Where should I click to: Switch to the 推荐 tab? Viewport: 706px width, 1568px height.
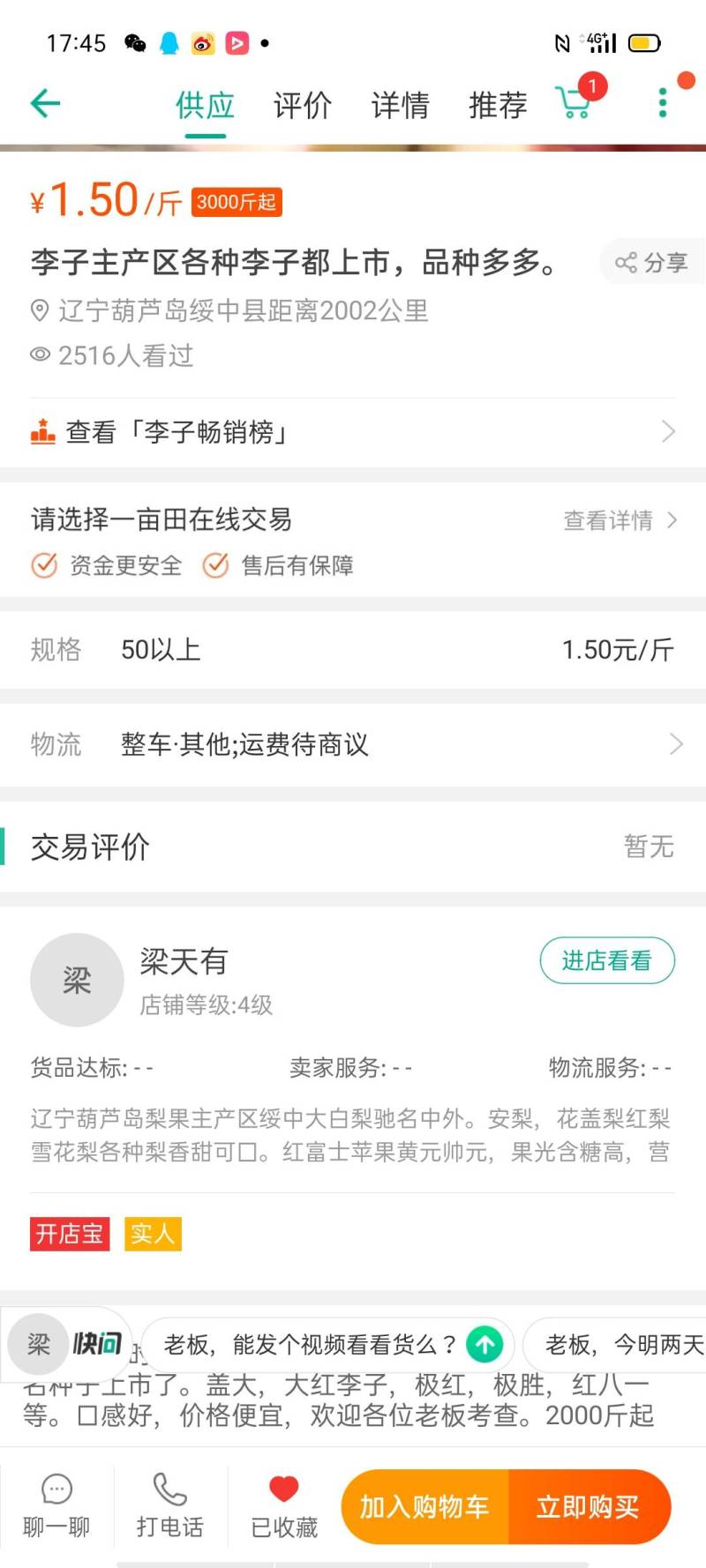click(498, 106)
